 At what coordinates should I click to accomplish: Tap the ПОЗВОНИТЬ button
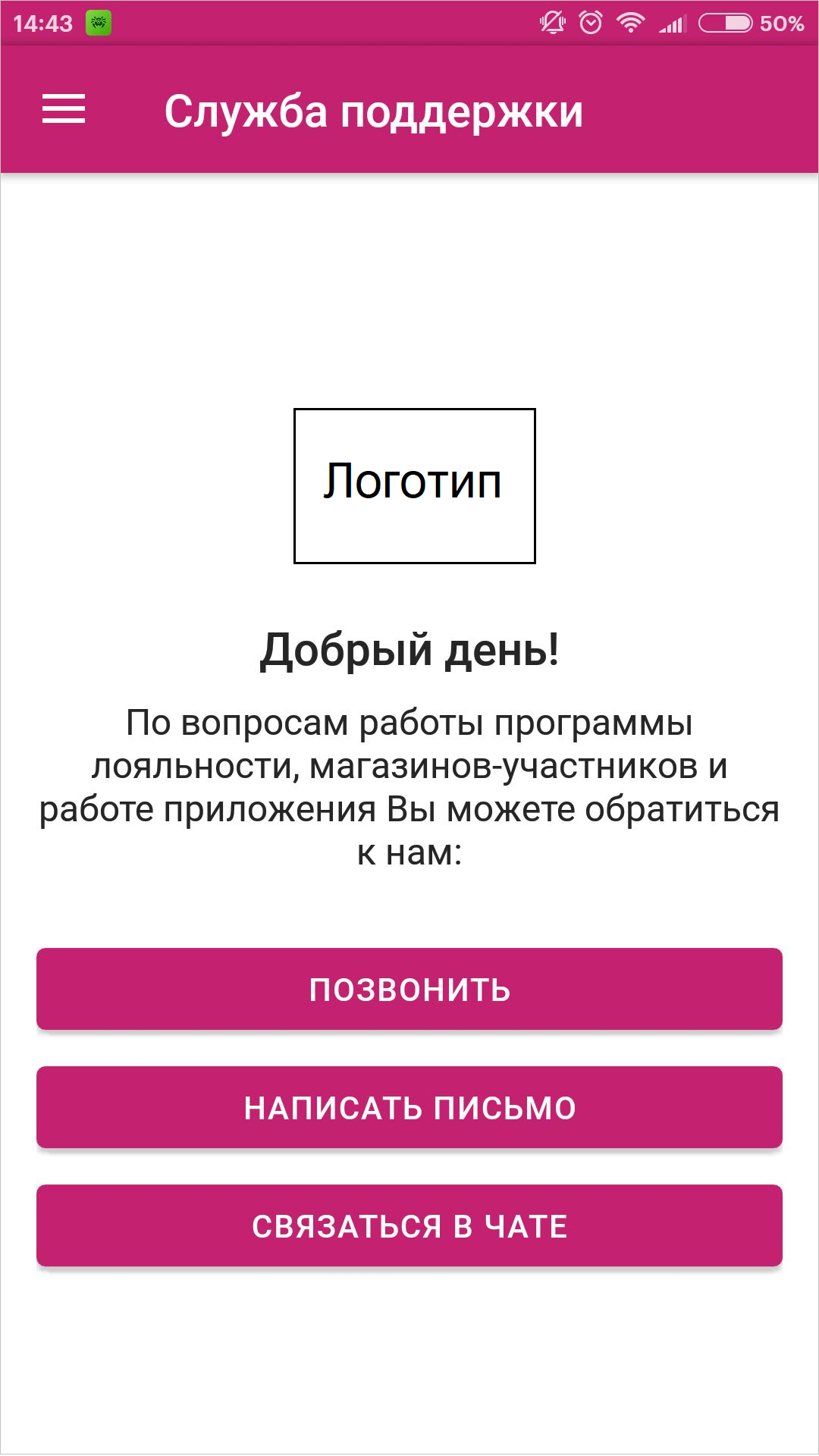click(409, 989)
